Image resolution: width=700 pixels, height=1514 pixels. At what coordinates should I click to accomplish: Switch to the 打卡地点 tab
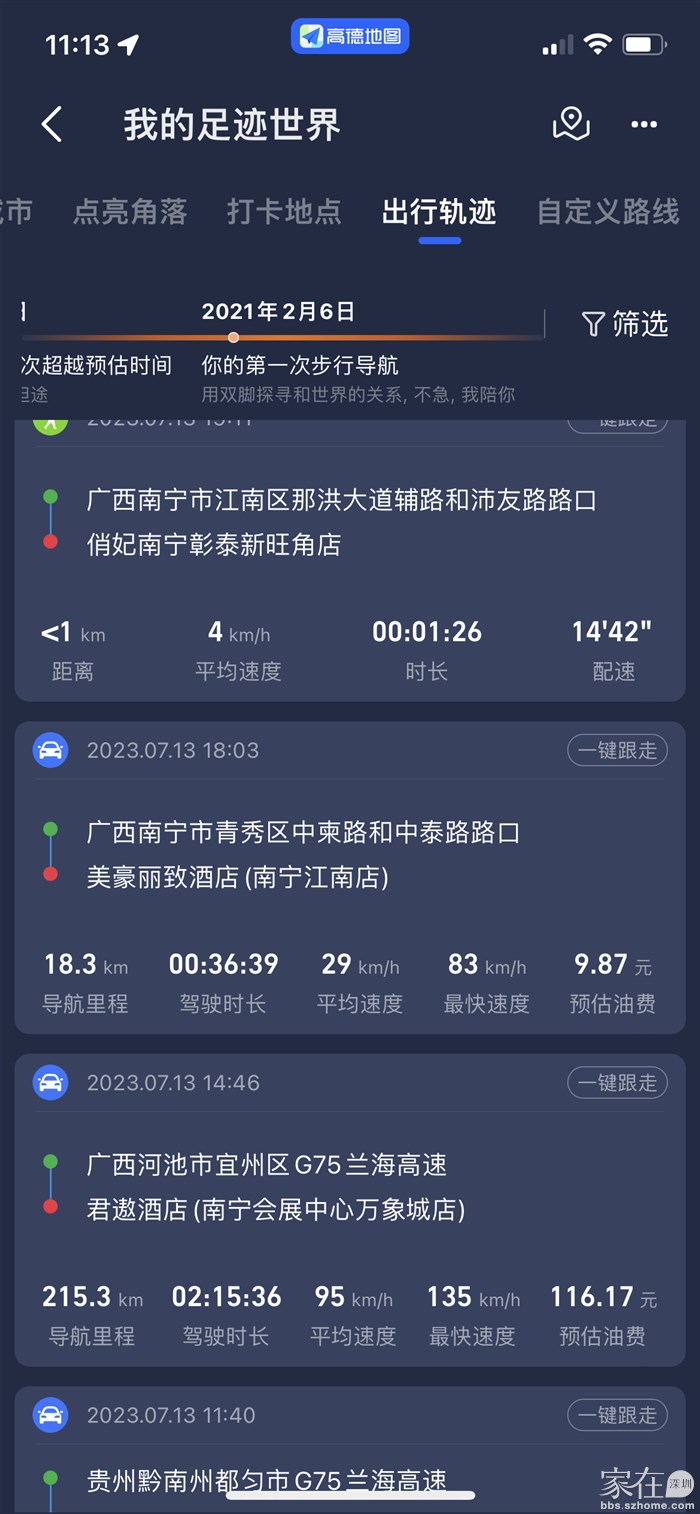tap(284, 211)
